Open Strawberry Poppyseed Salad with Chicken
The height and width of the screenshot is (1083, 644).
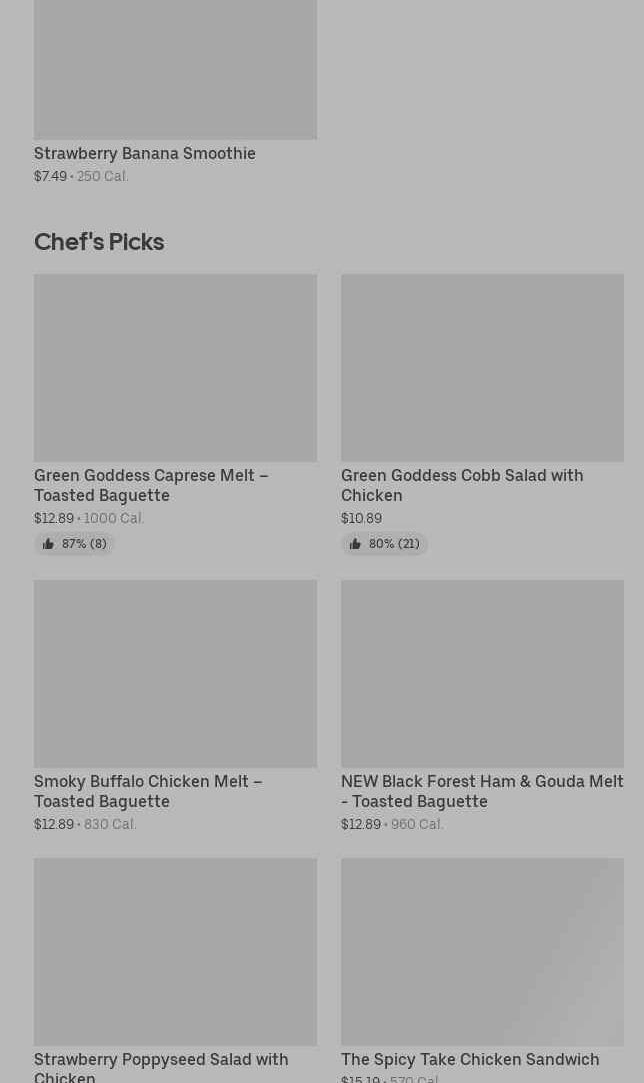point(175,952)
